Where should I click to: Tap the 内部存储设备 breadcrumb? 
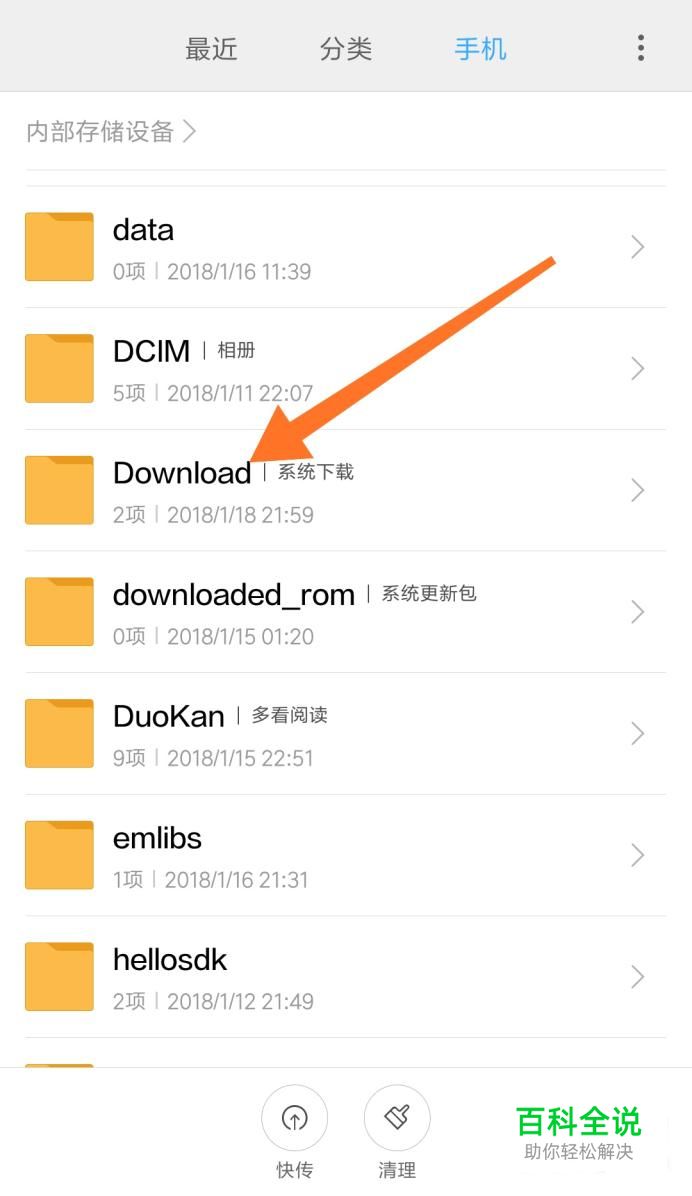(100, 131)
